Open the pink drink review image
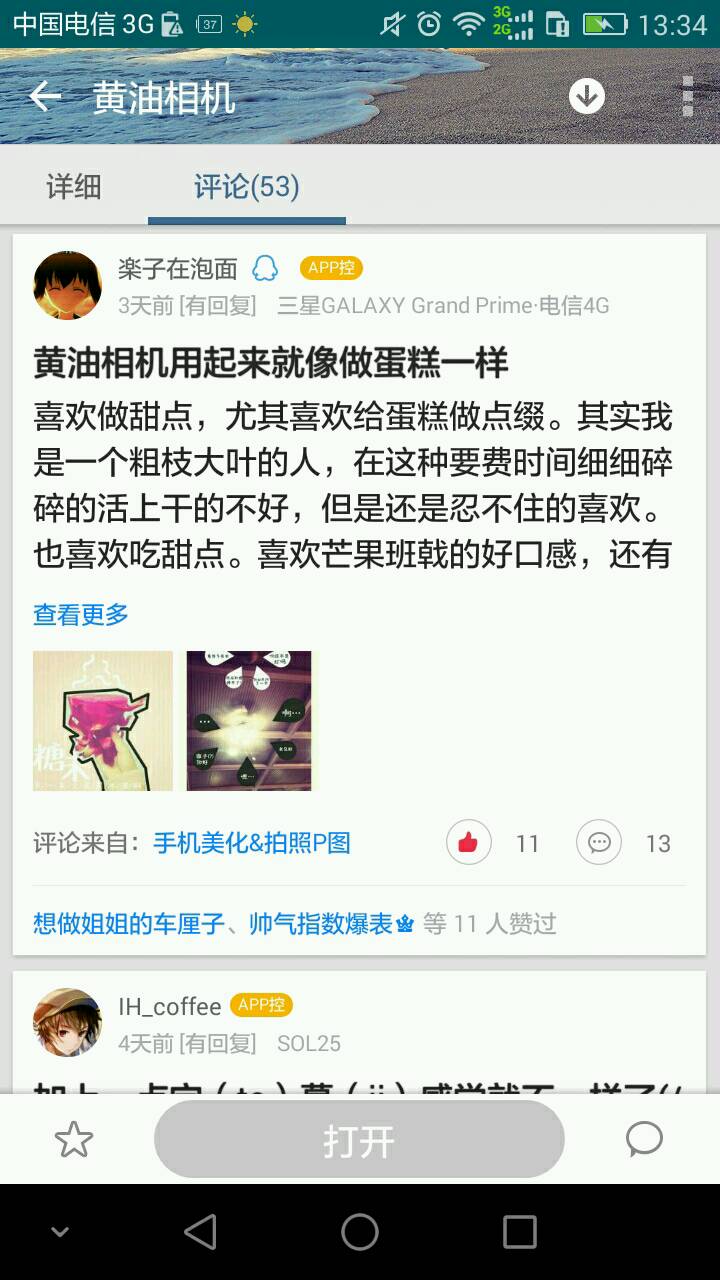 (103, 721)
